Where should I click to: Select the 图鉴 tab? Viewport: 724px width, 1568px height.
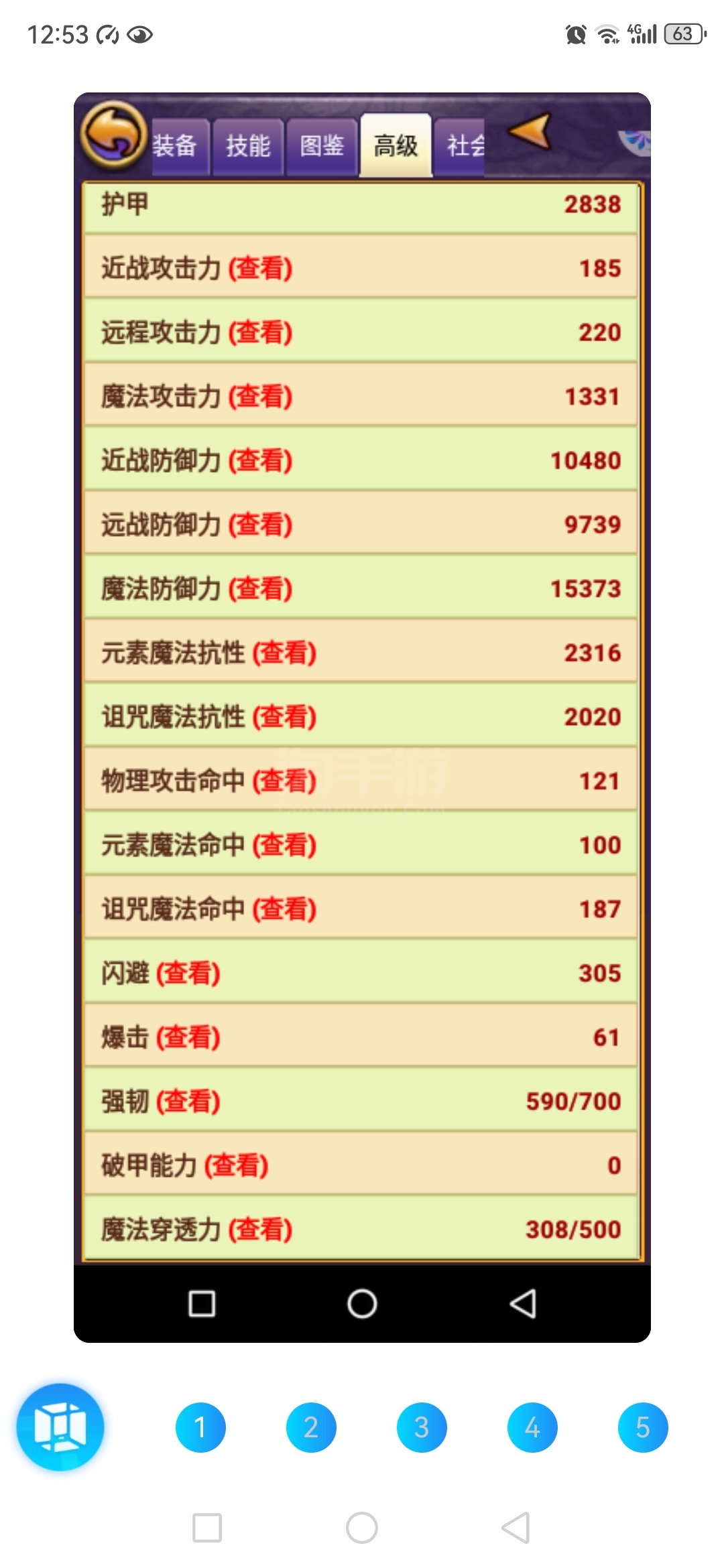coord(322,146)
